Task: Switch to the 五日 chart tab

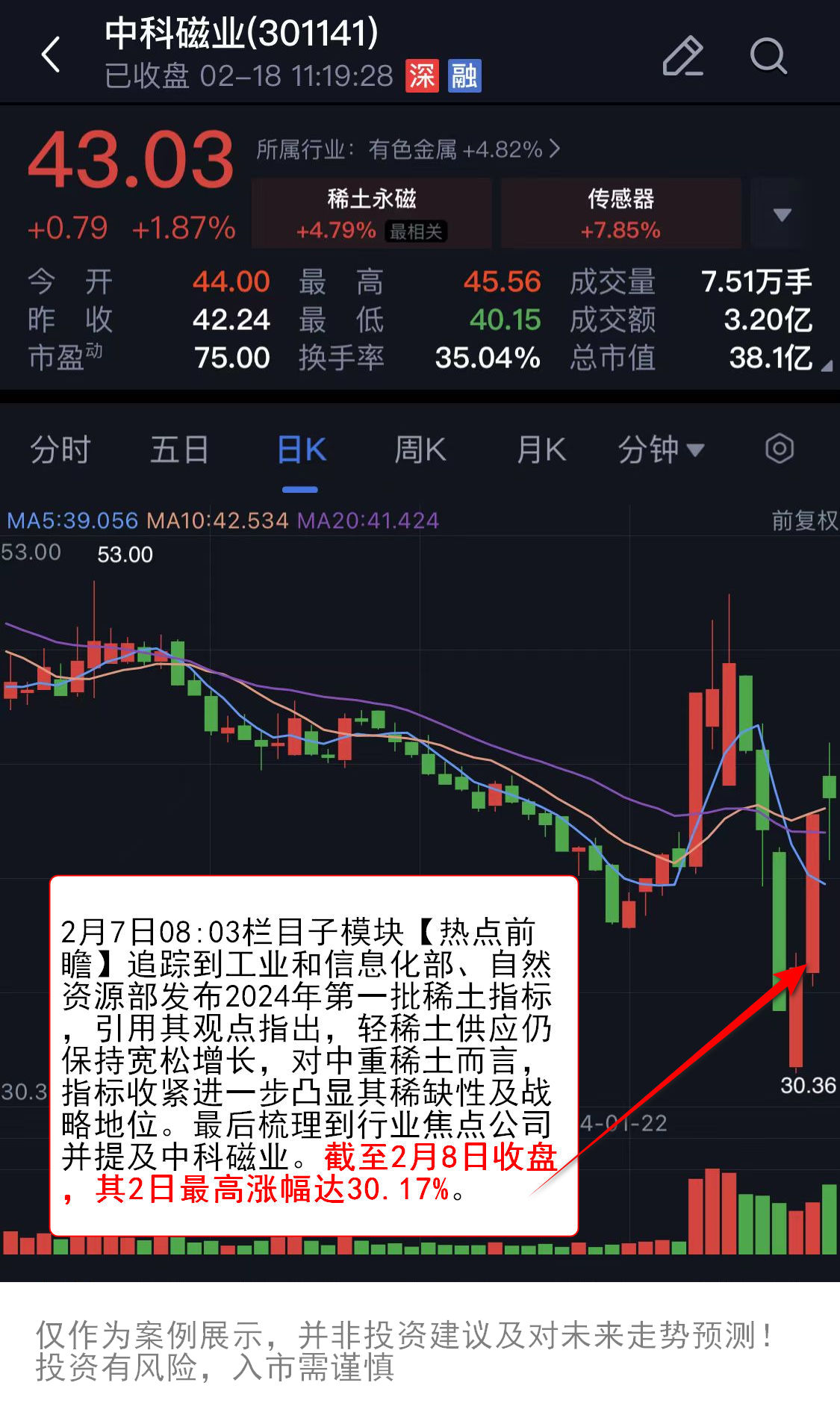Action: click(x=179, y=450)
